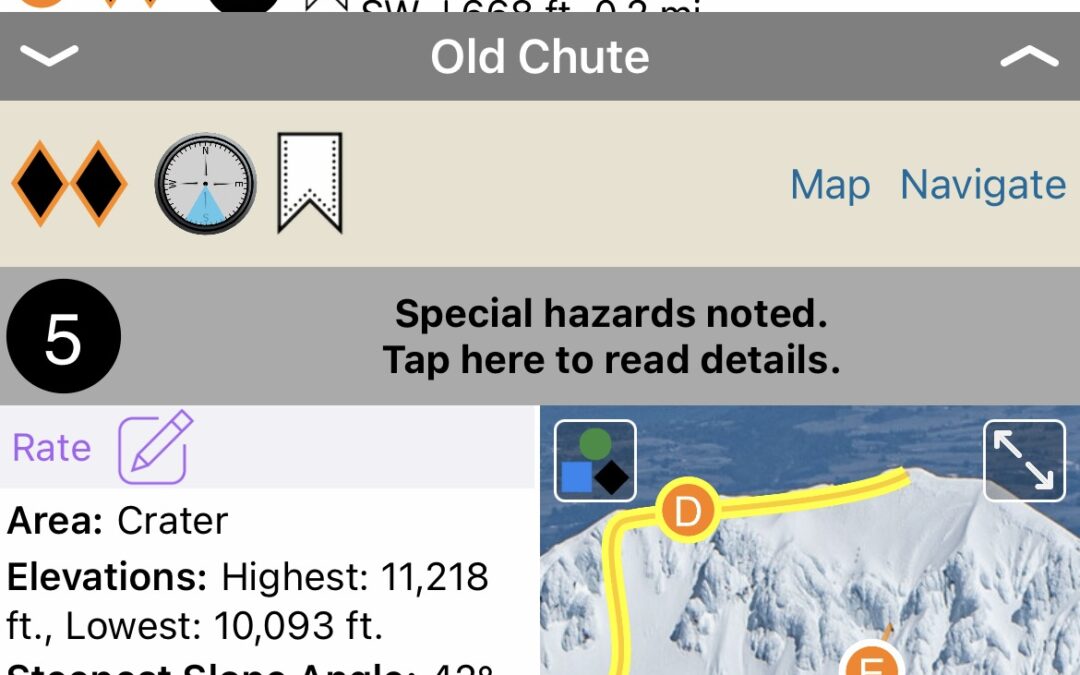Rate this run
This screenshot has height=675, width=1080.
coord(52,447)
